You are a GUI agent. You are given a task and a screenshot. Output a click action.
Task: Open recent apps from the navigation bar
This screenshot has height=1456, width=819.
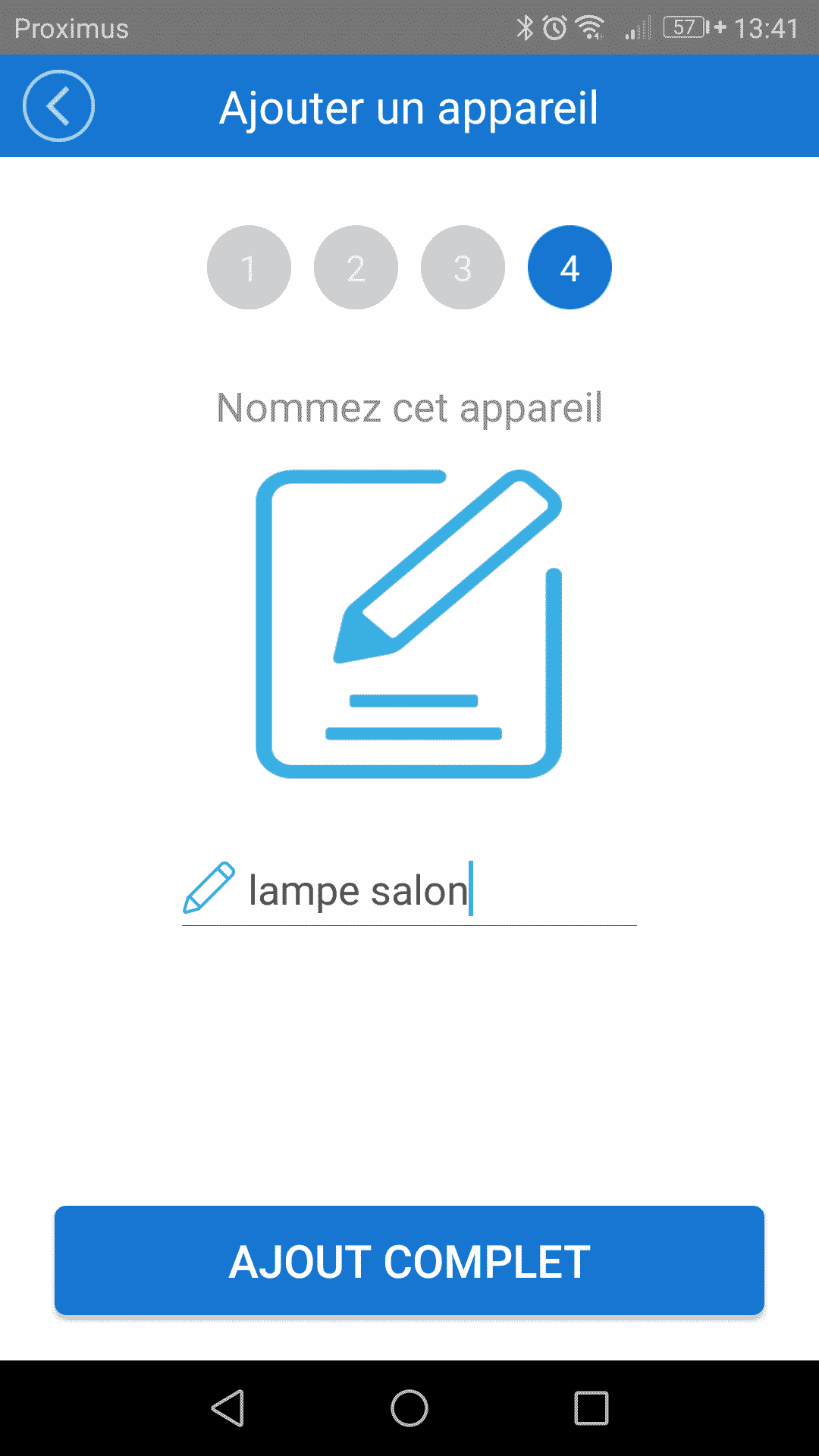591,1409
